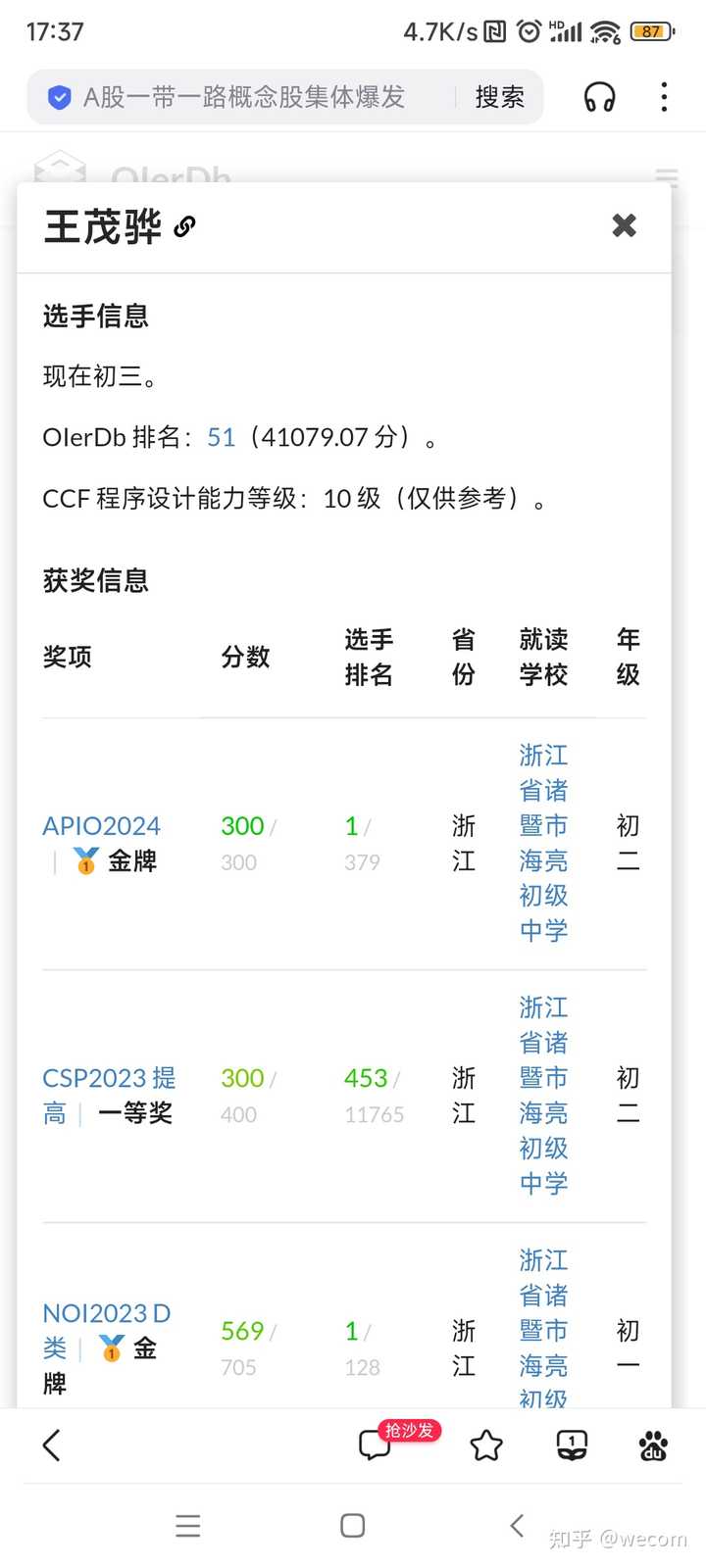Viewport: 706px width, 1568px height.
Task: Tap the star favorite icon
Action: 486,1445
